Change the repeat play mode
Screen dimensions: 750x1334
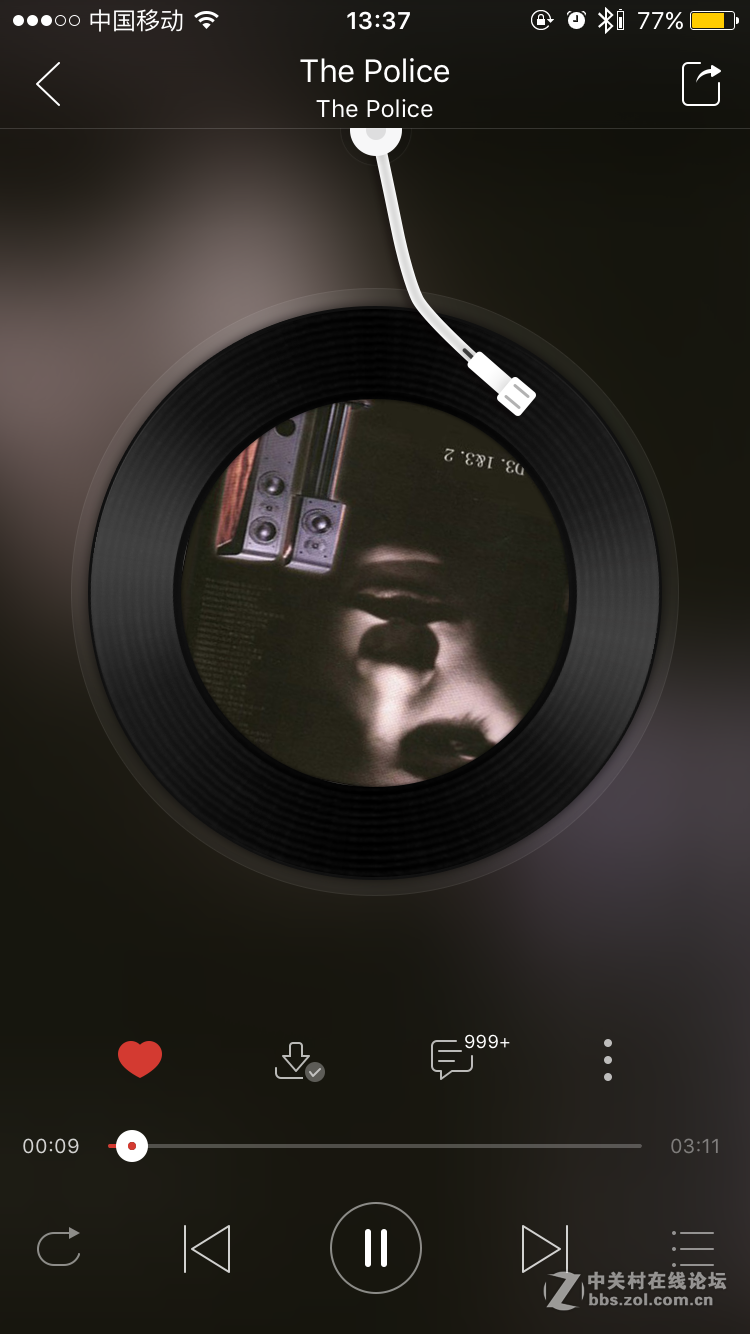(59, 1248)
